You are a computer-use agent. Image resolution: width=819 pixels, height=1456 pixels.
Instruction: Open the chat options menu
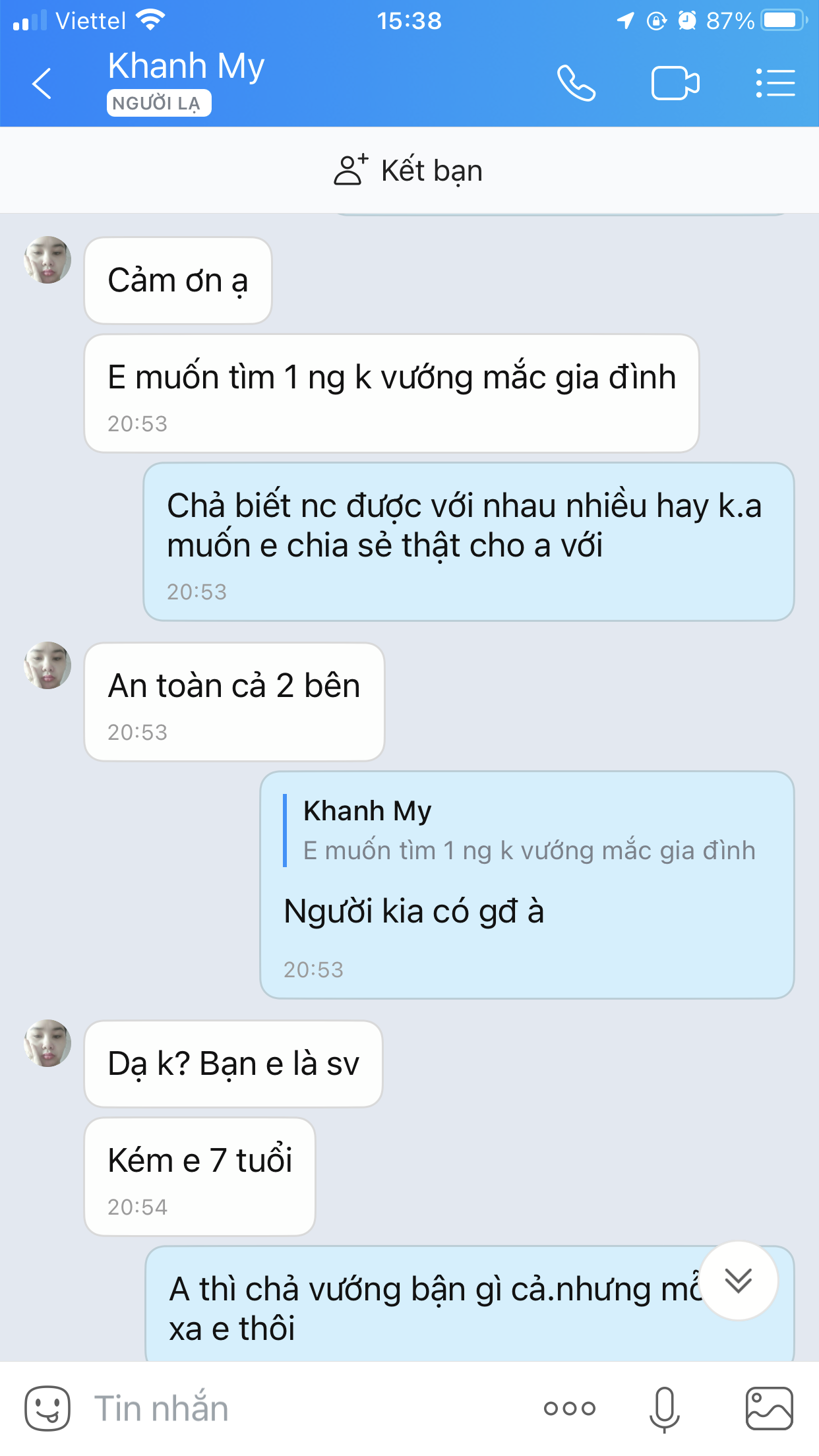point(775,83)
